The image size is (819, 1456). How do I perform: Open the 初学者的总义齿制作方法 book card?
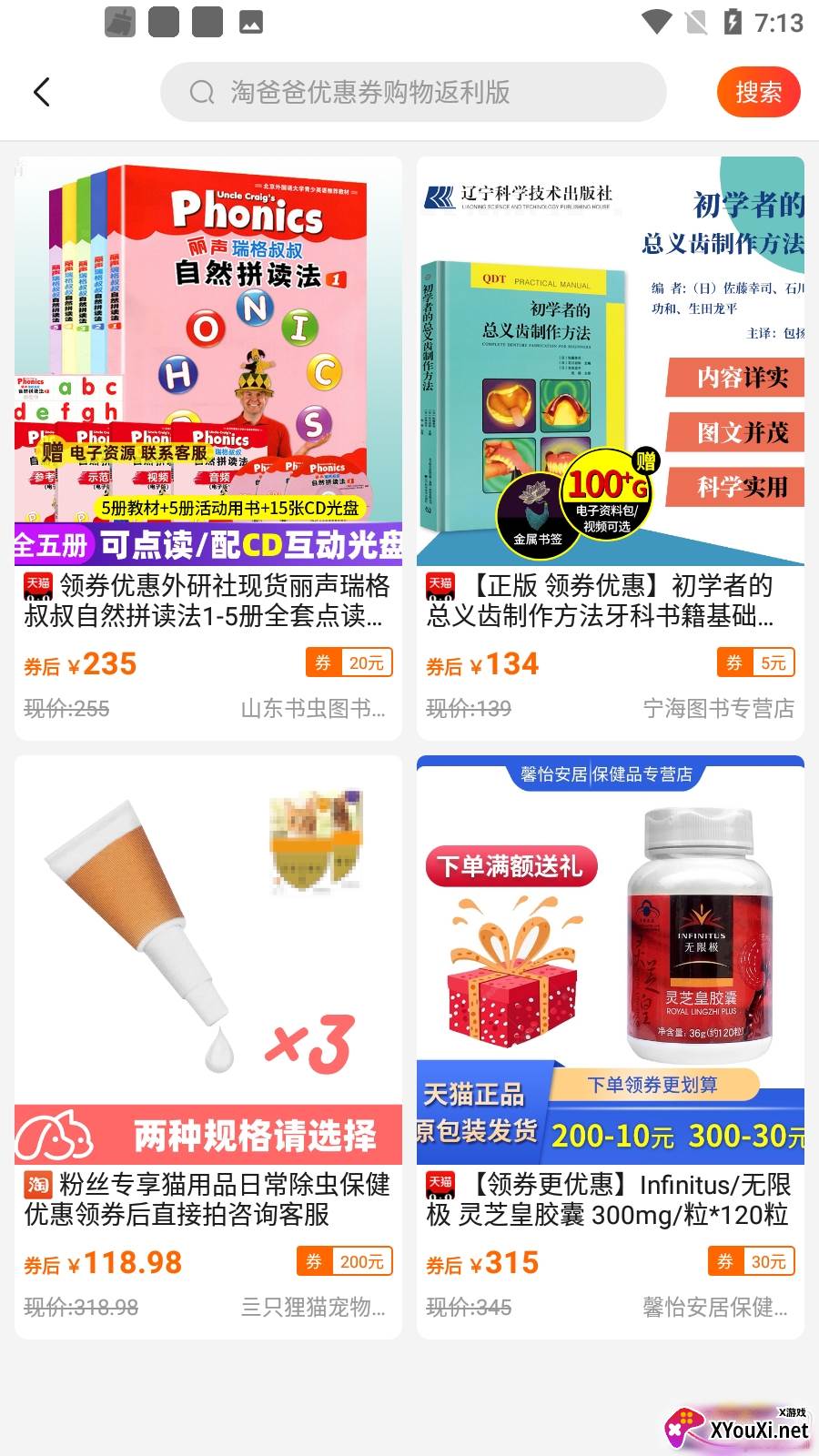[611, 437]
